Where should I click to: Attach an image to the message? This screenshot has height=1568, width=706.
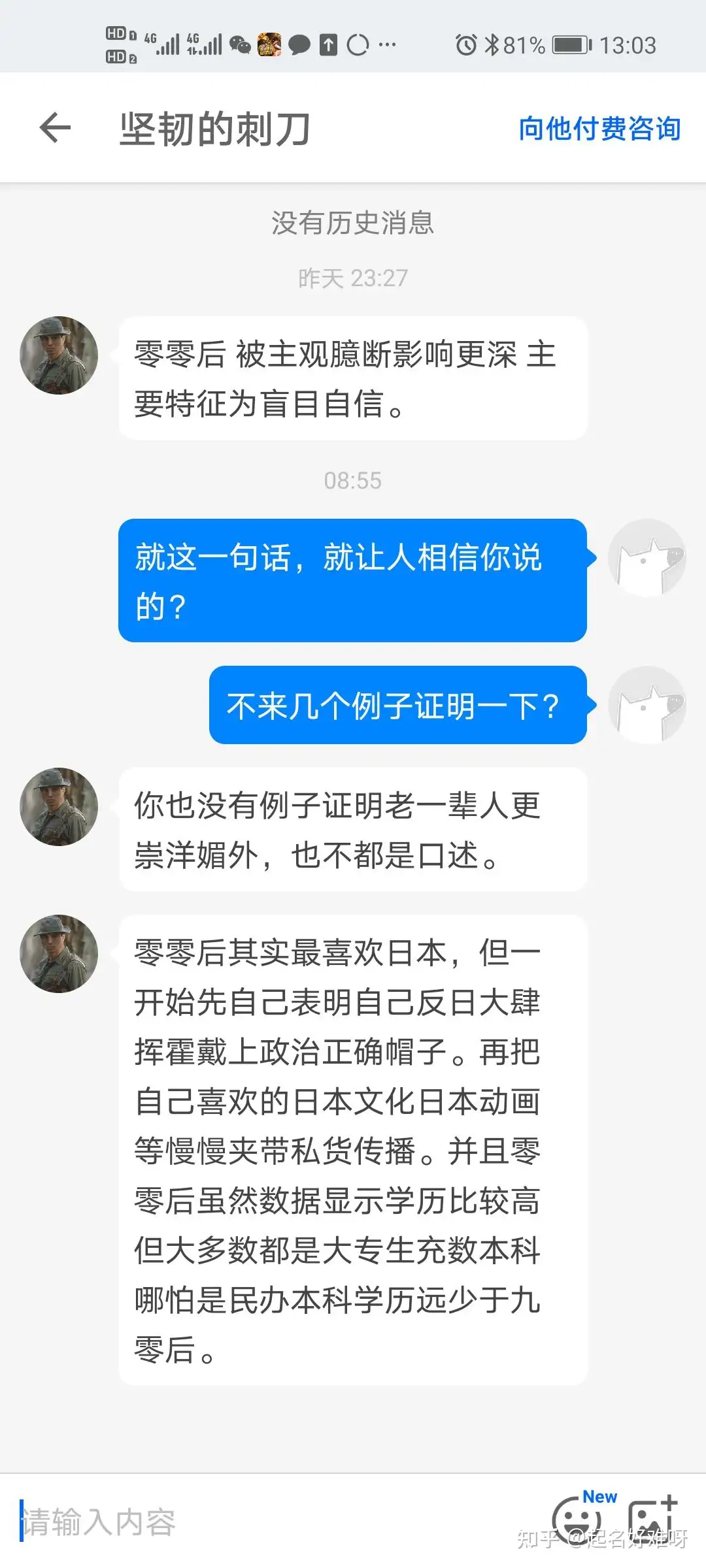point(652,1519)
